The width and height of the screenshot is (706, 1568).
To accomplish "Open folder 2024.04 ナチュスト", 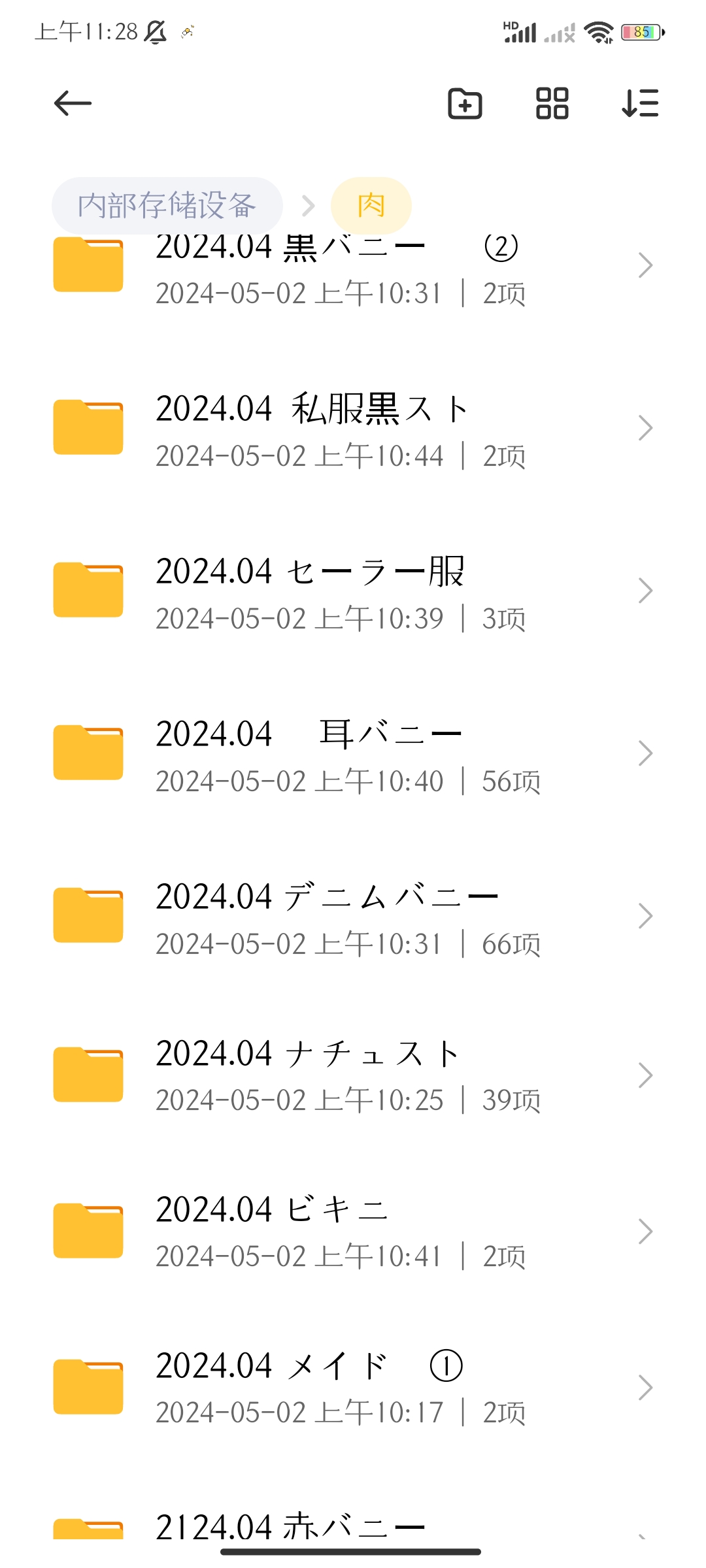I will pyautogui.click(x=353, y=1075).
